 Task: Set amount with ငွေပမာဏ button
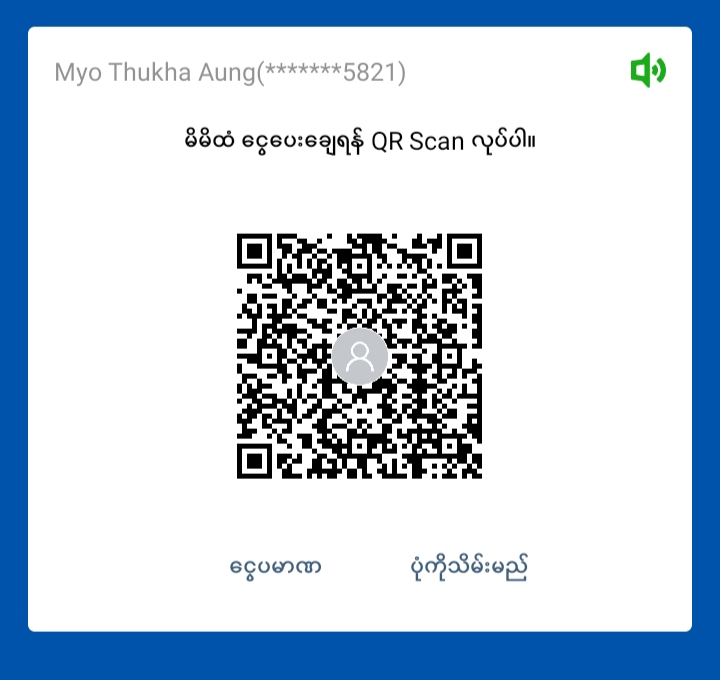pyautogui.click(x=275, y=568)
